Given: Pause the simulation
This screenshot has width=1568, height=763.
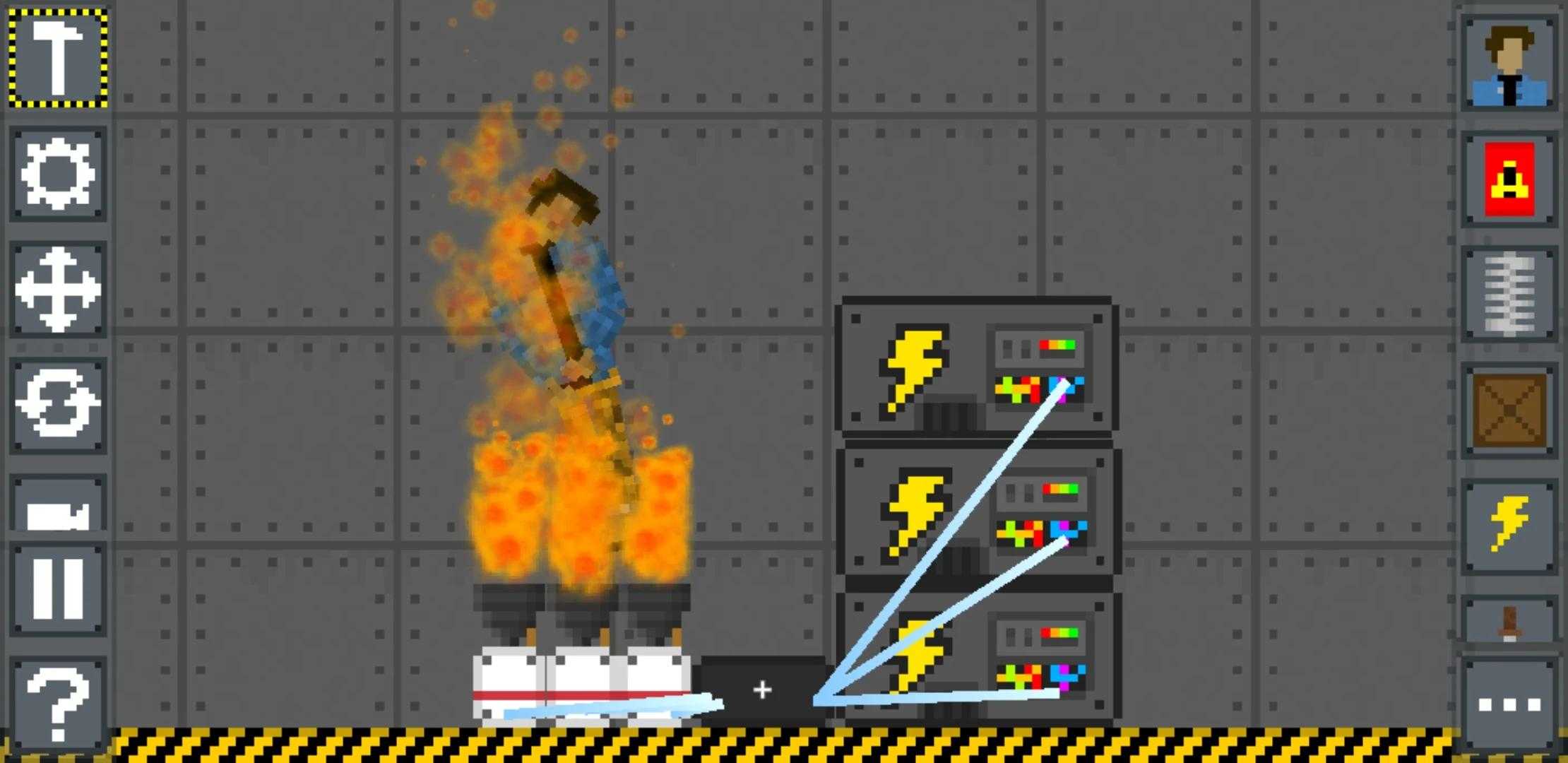Looking at the screenshot, I should [58, 588].
